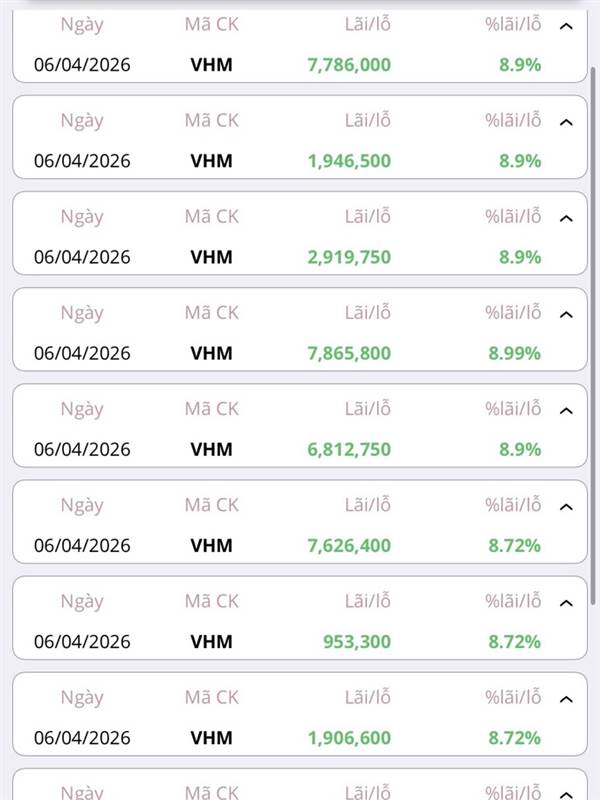Tap the chevron on the 1,906,600 card

pyautogui.click(x=567, y=698)
